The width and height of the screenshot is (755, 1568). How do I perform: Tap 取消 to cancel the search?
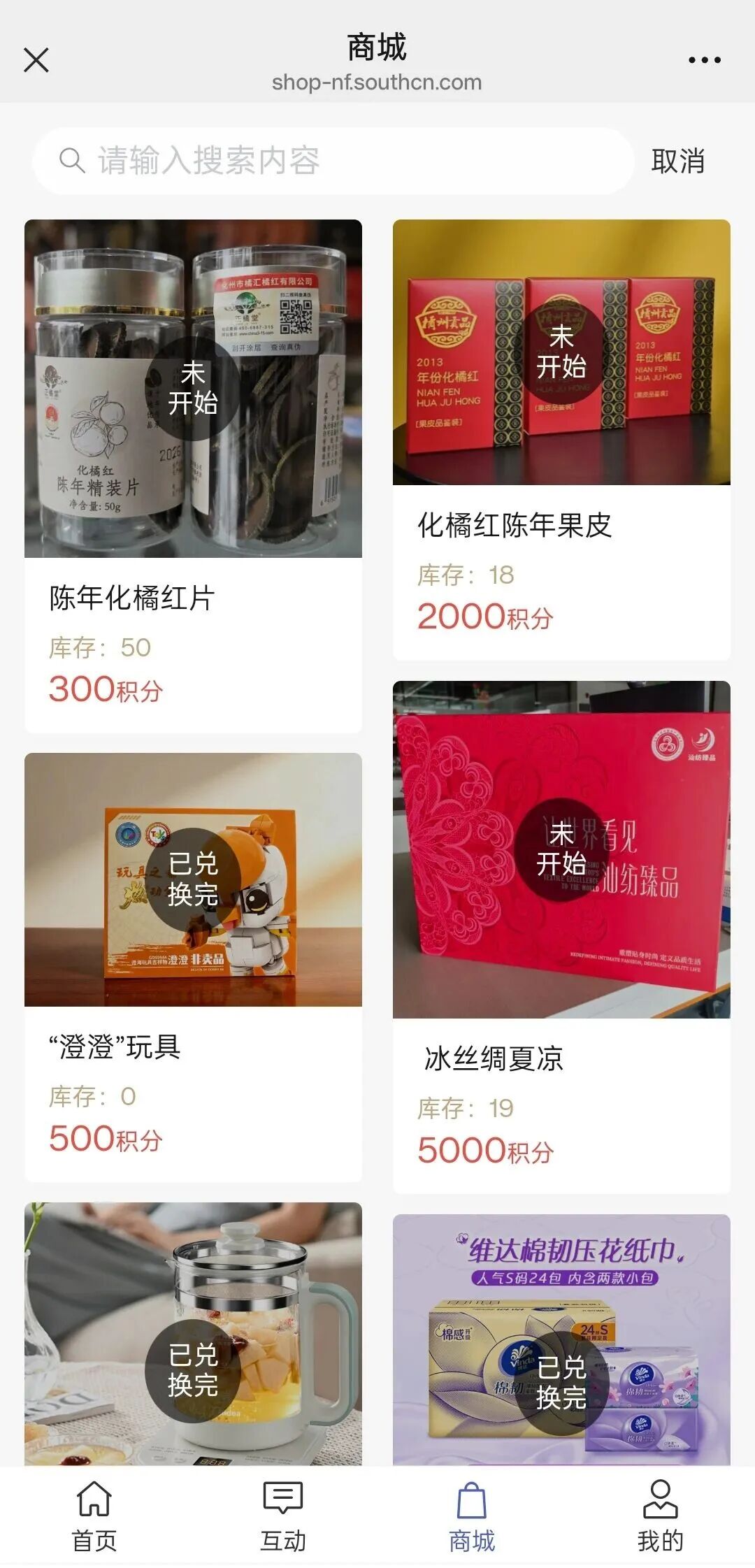coord(677,161)
